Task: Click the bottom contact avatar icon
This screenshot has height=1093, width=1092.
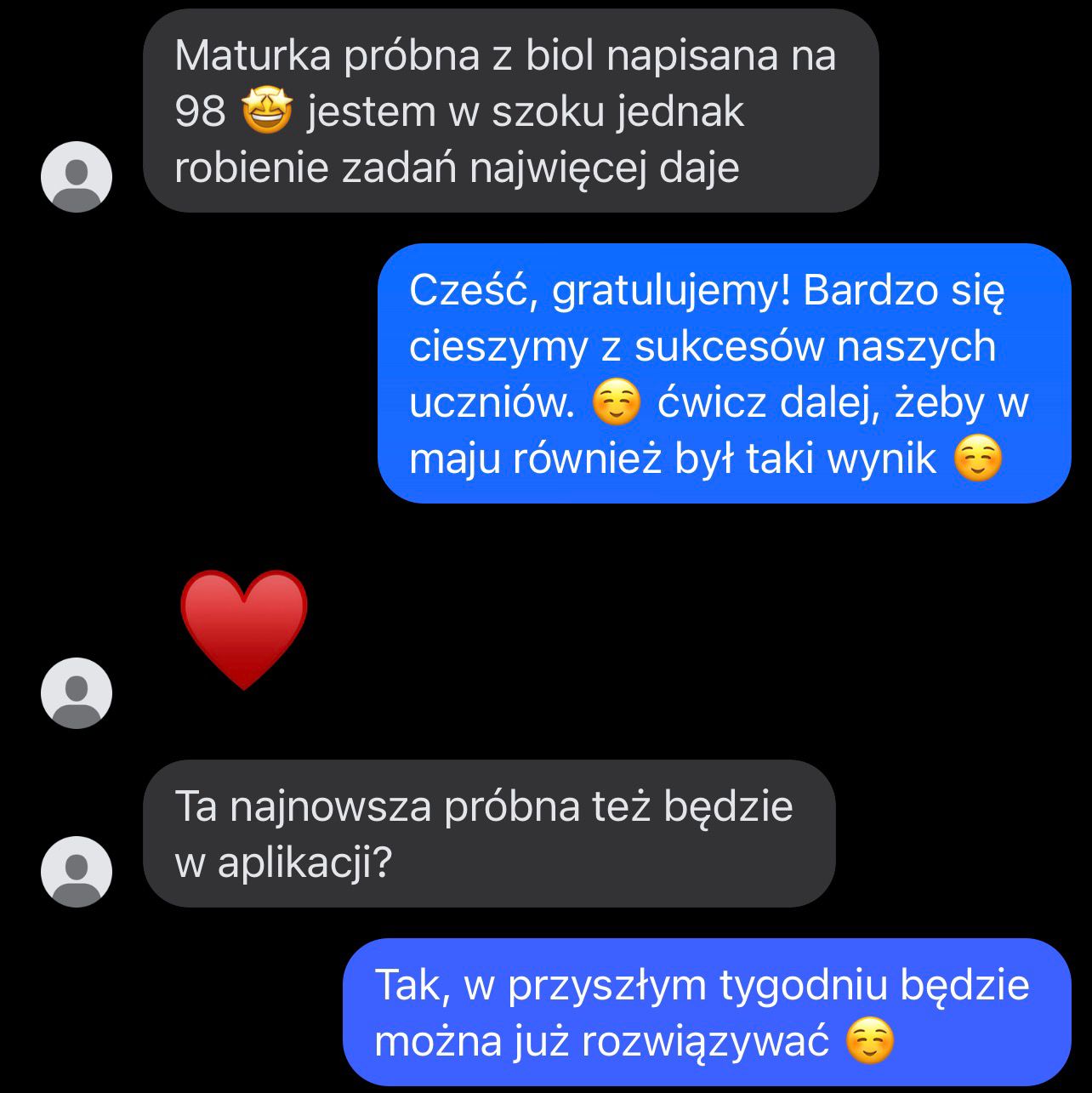Action: [78, 869]
